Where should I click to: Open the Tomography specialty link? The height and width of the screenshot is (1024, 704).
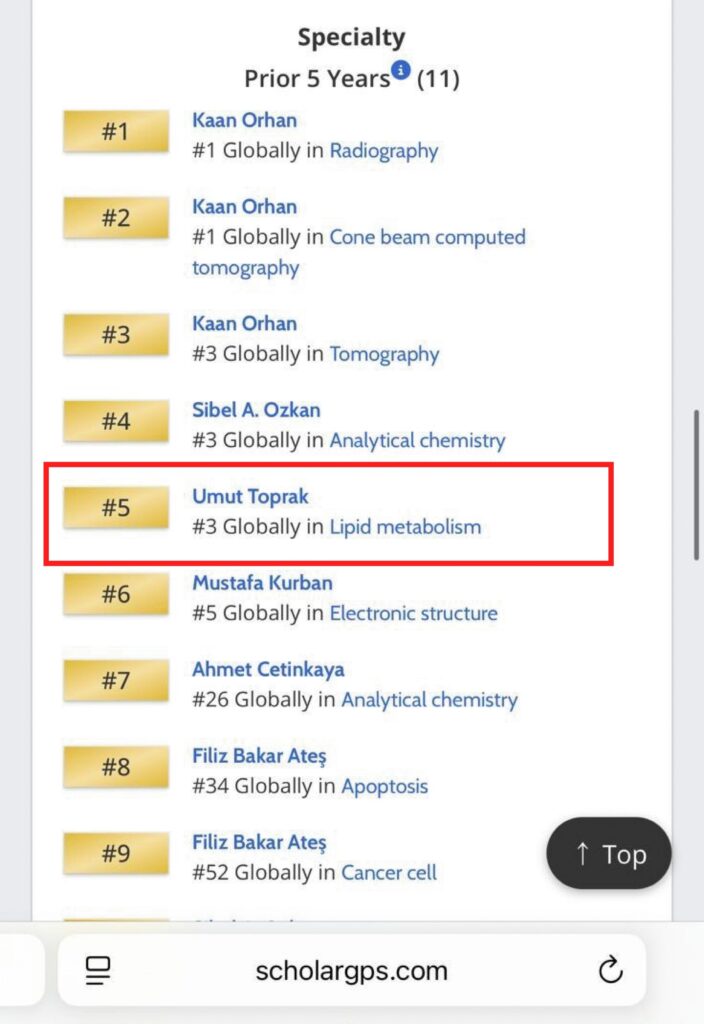click(x=384, y=354)
